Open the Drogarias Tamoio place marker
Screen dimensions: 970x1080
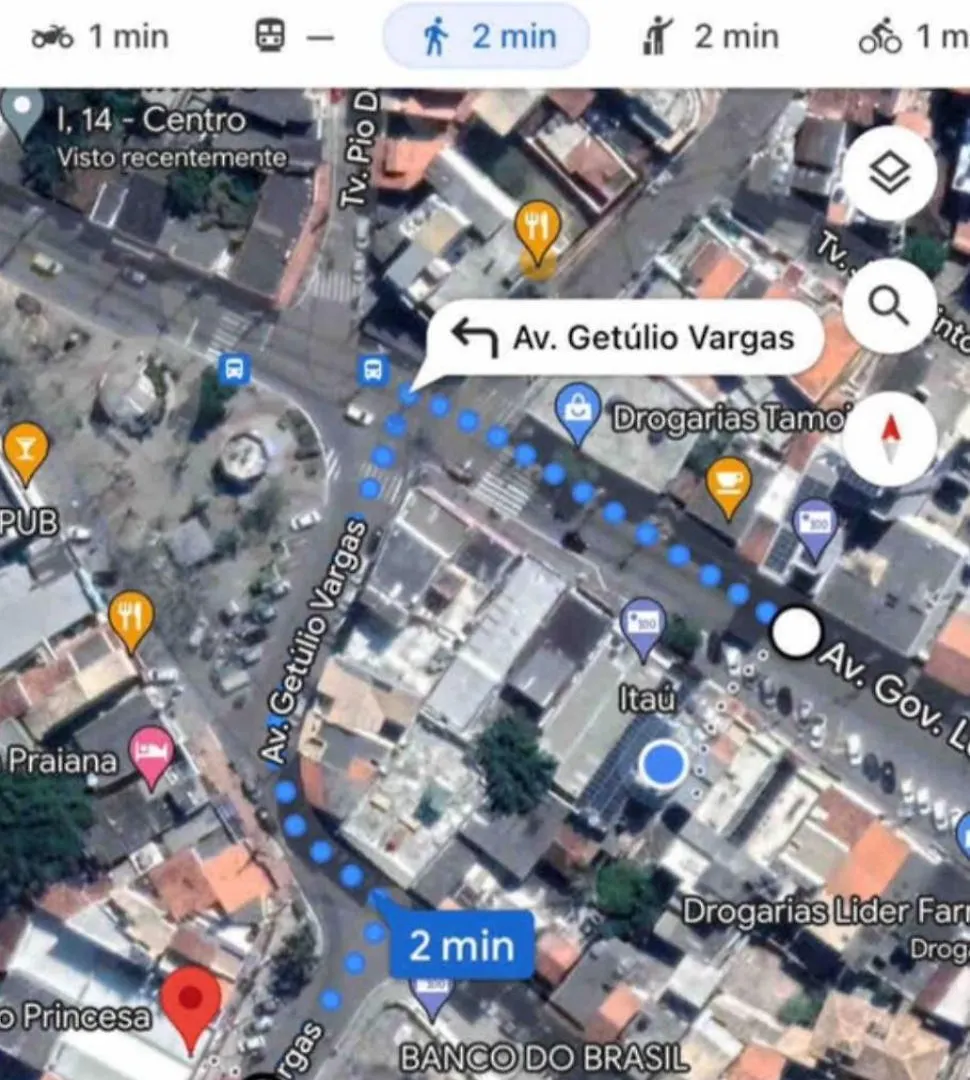(579, 412)
